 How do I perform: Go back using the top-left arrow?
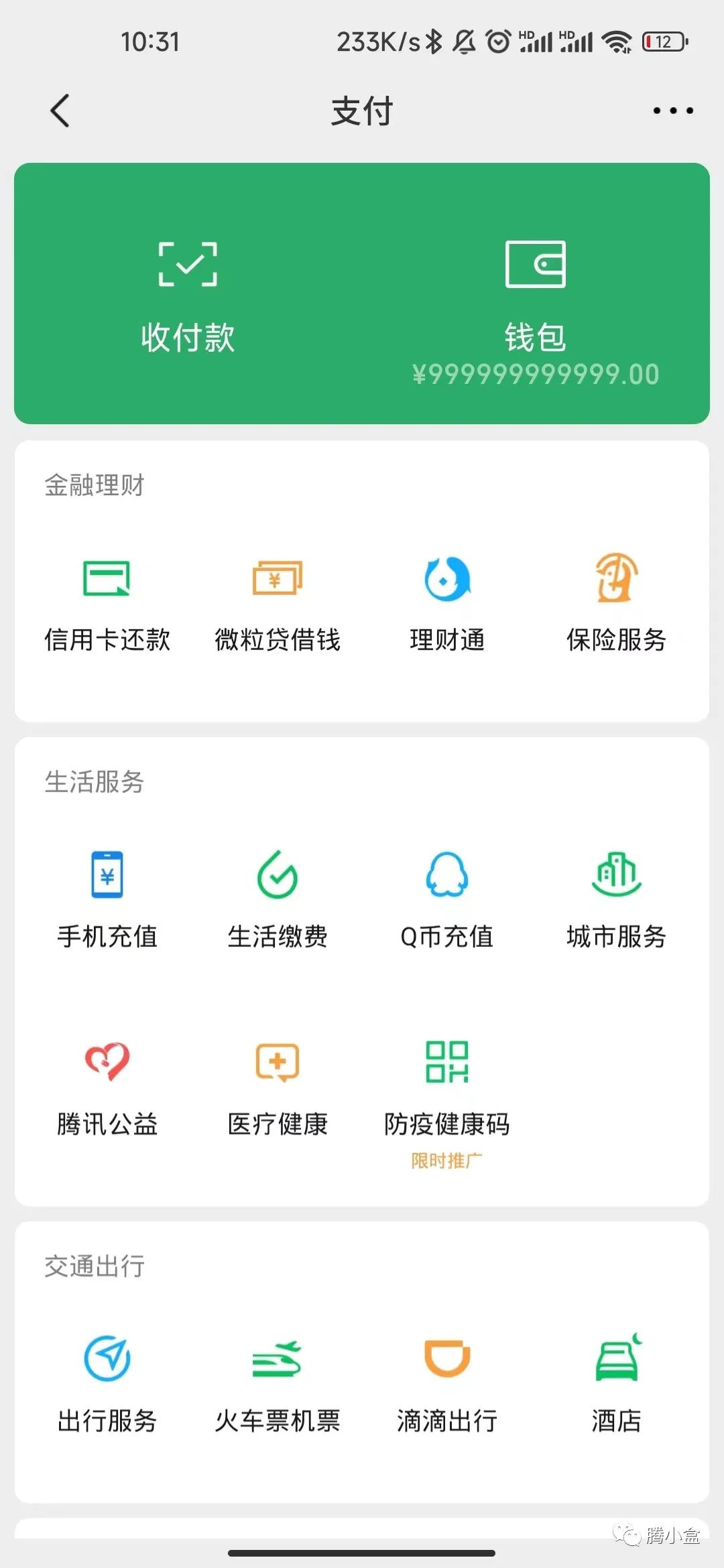[x=60, y=111]
